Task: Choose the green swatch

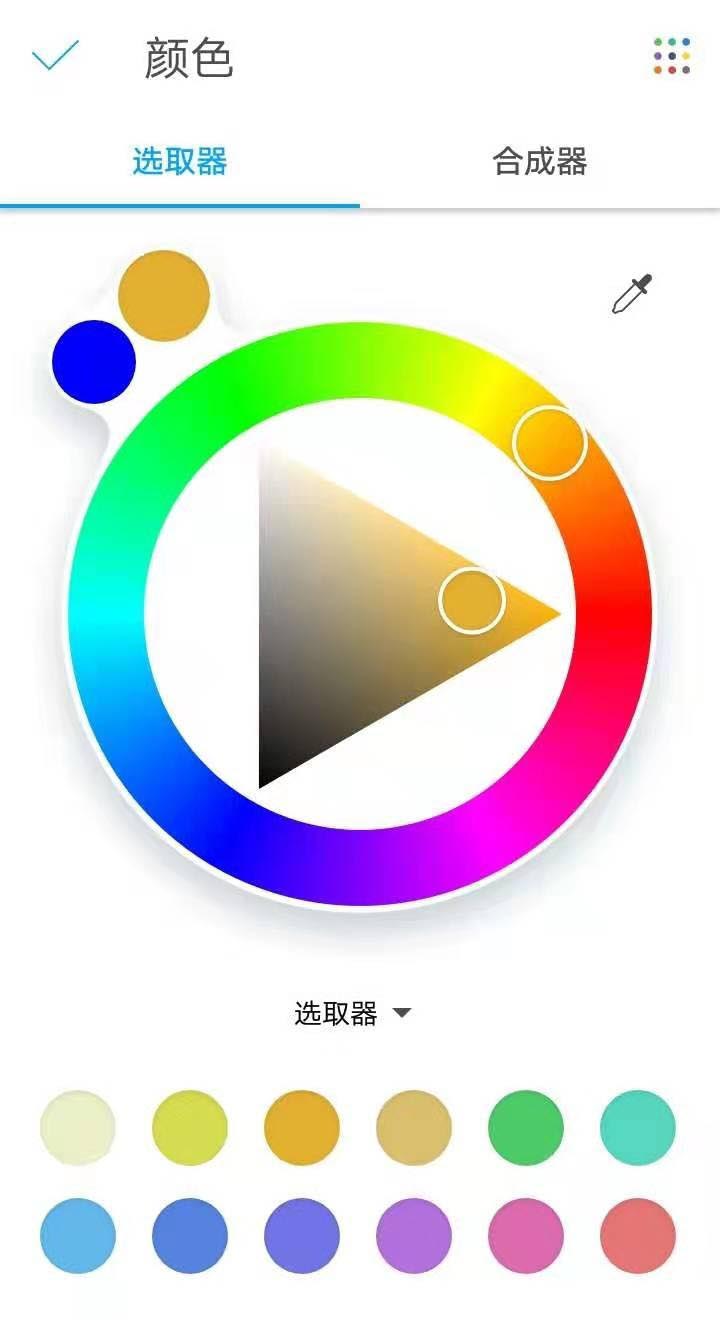Action: coord(526,1128)
